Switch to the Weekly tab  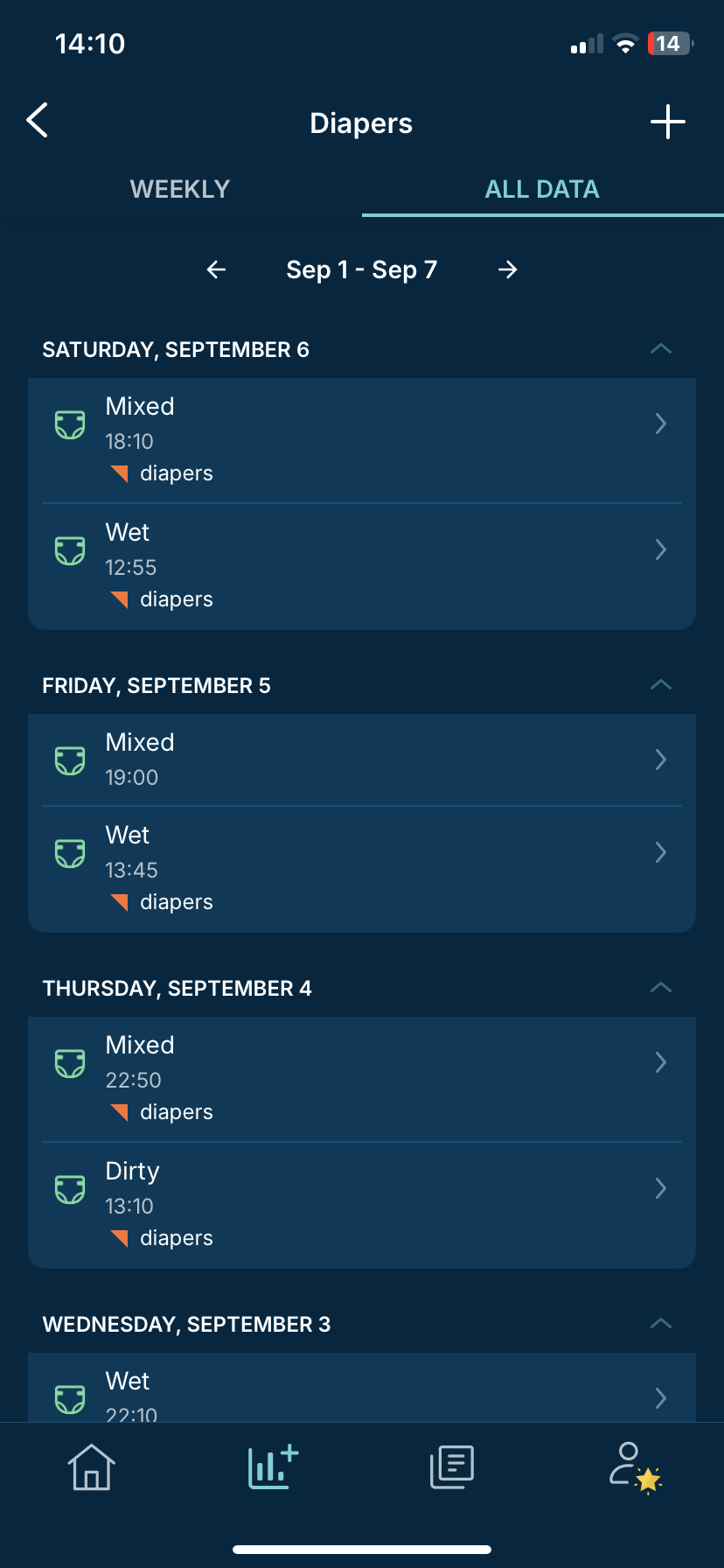tap(180, 189)
